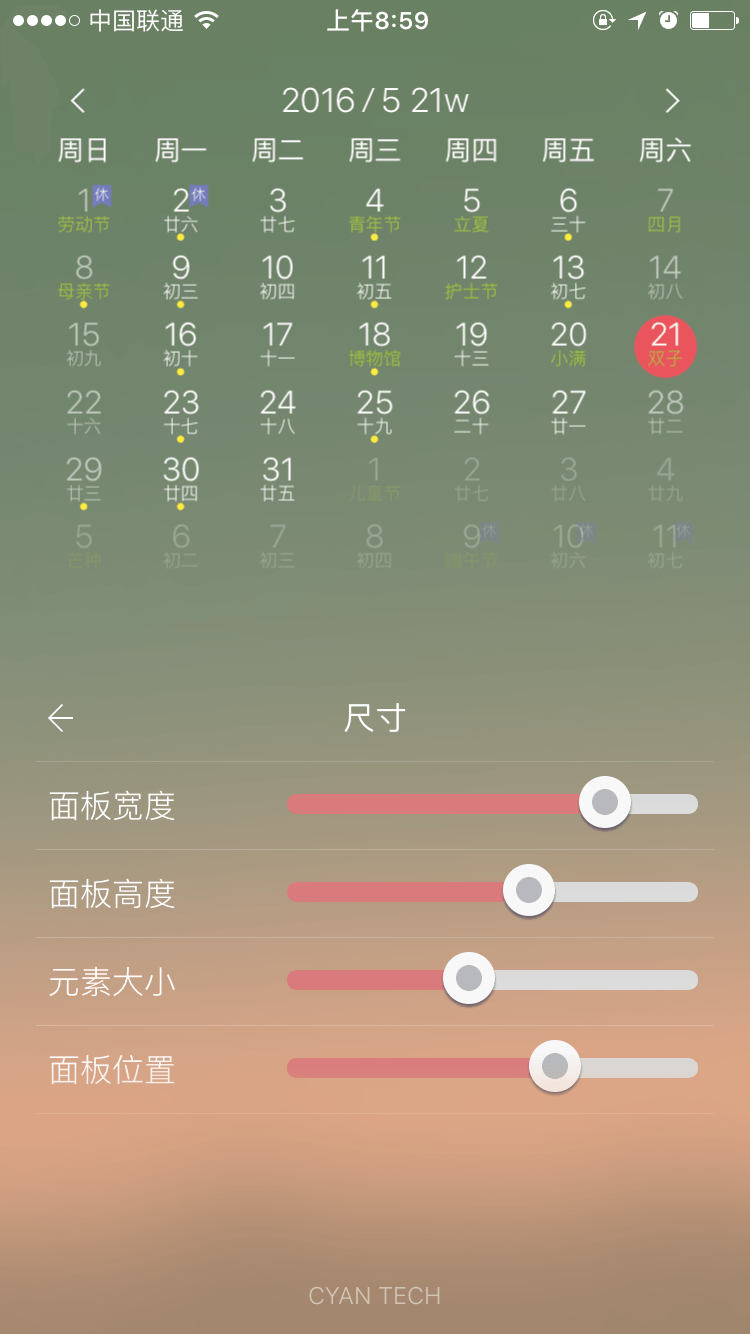750x1334 pixels.
Task: Go to the next month
Action: [672, 100]
